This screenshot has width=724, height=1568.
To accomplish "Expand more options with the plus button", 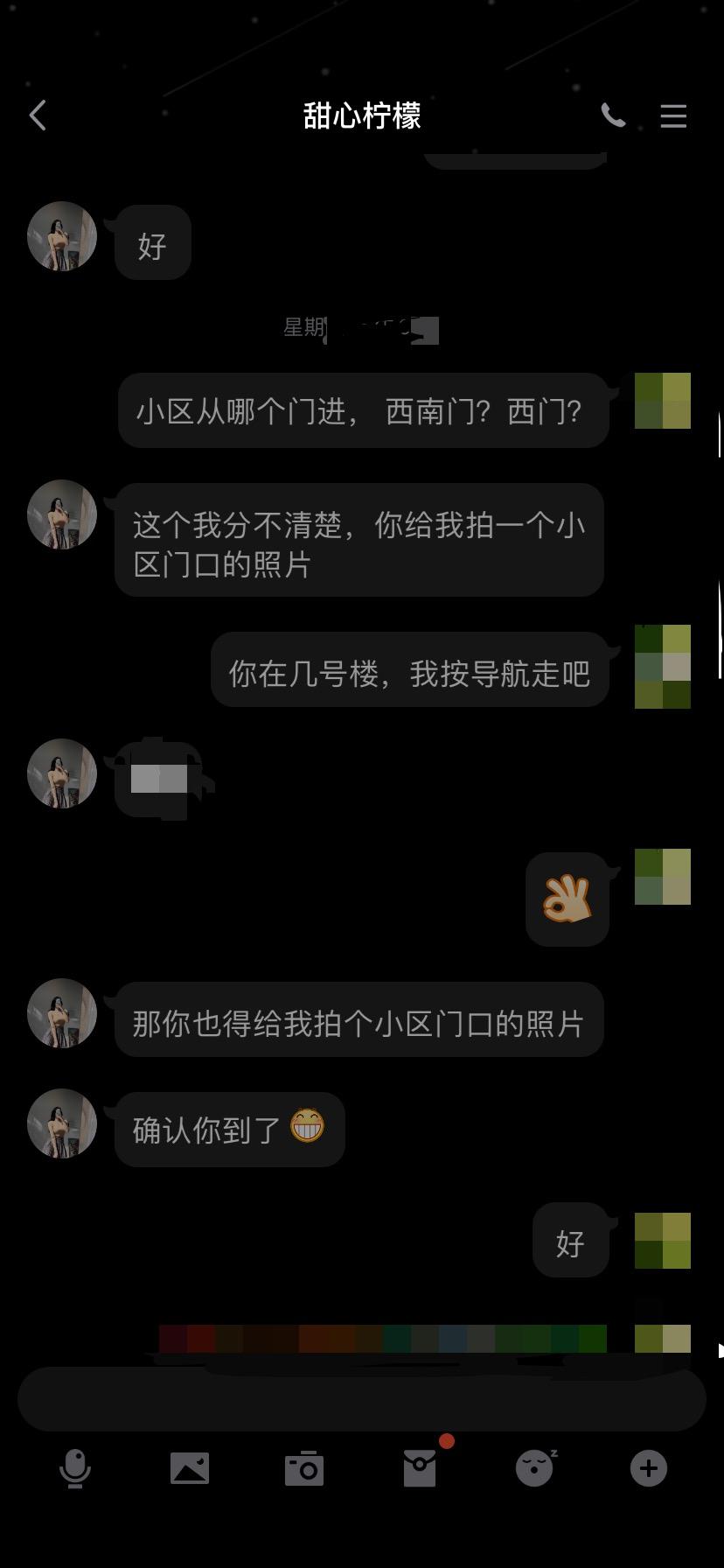I will [649, 1468].
